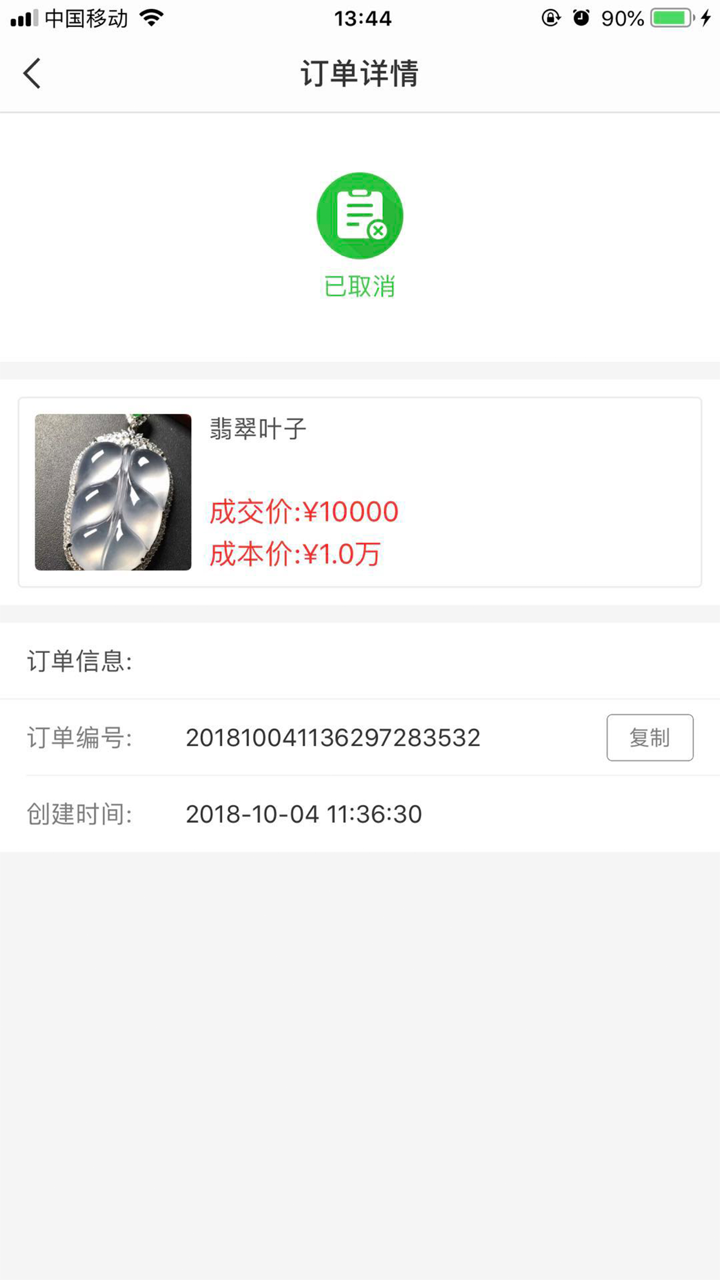Tap the alarm clock status icon
Screen dimensions: 720x1280
581,16
